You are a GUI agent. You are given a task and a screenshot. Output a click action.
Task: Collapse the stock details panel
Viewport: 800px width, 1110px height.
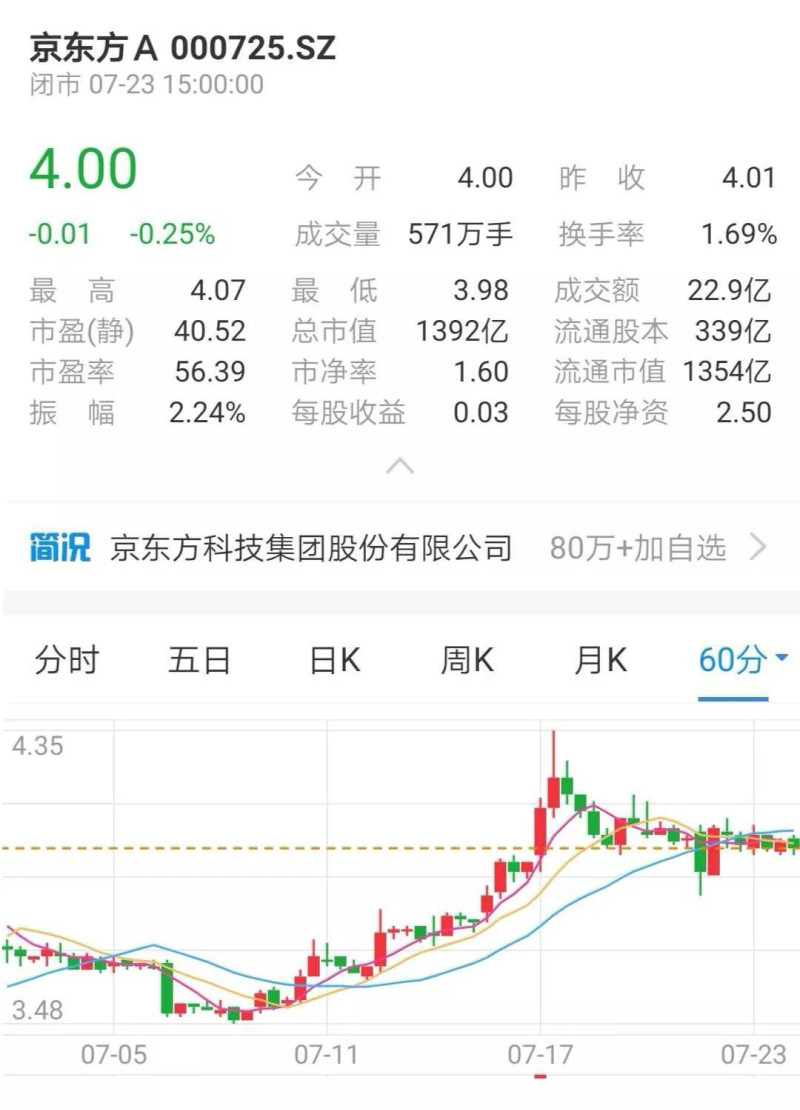(x=400, y=465)
